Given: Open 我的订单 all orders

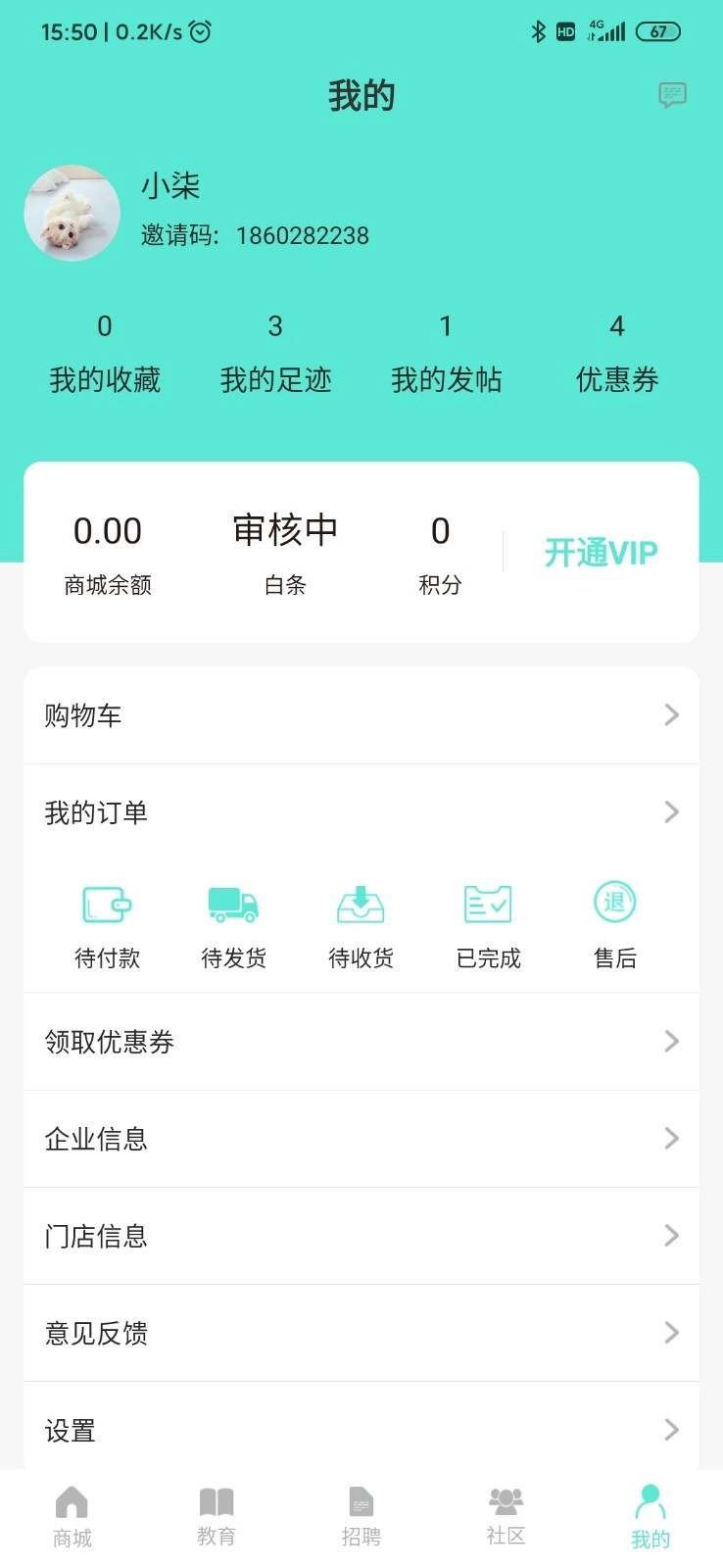Looking at the screenshot, I should (361, 812).
